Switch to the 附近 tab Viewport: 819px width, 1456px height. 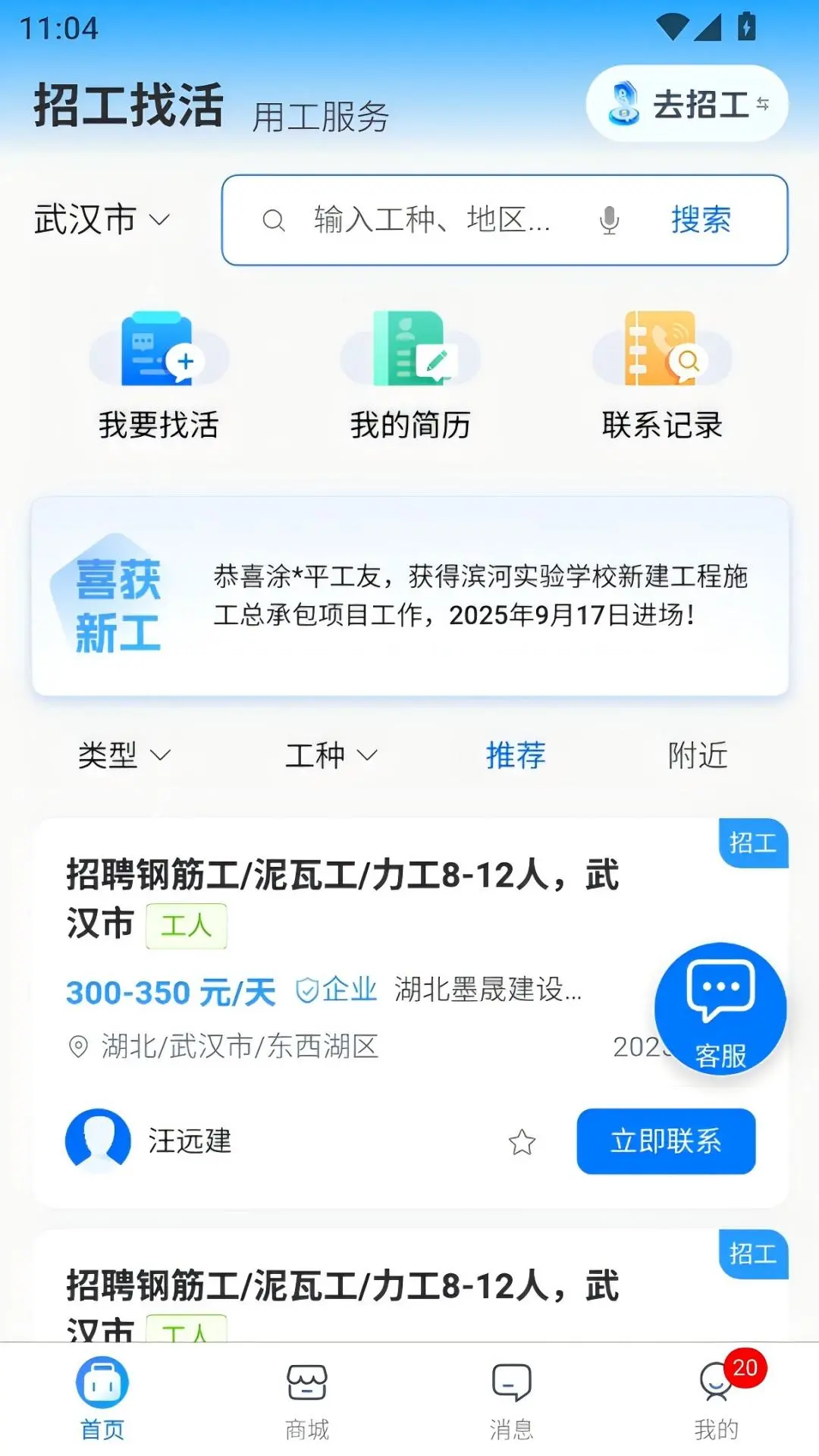[697, 755]
